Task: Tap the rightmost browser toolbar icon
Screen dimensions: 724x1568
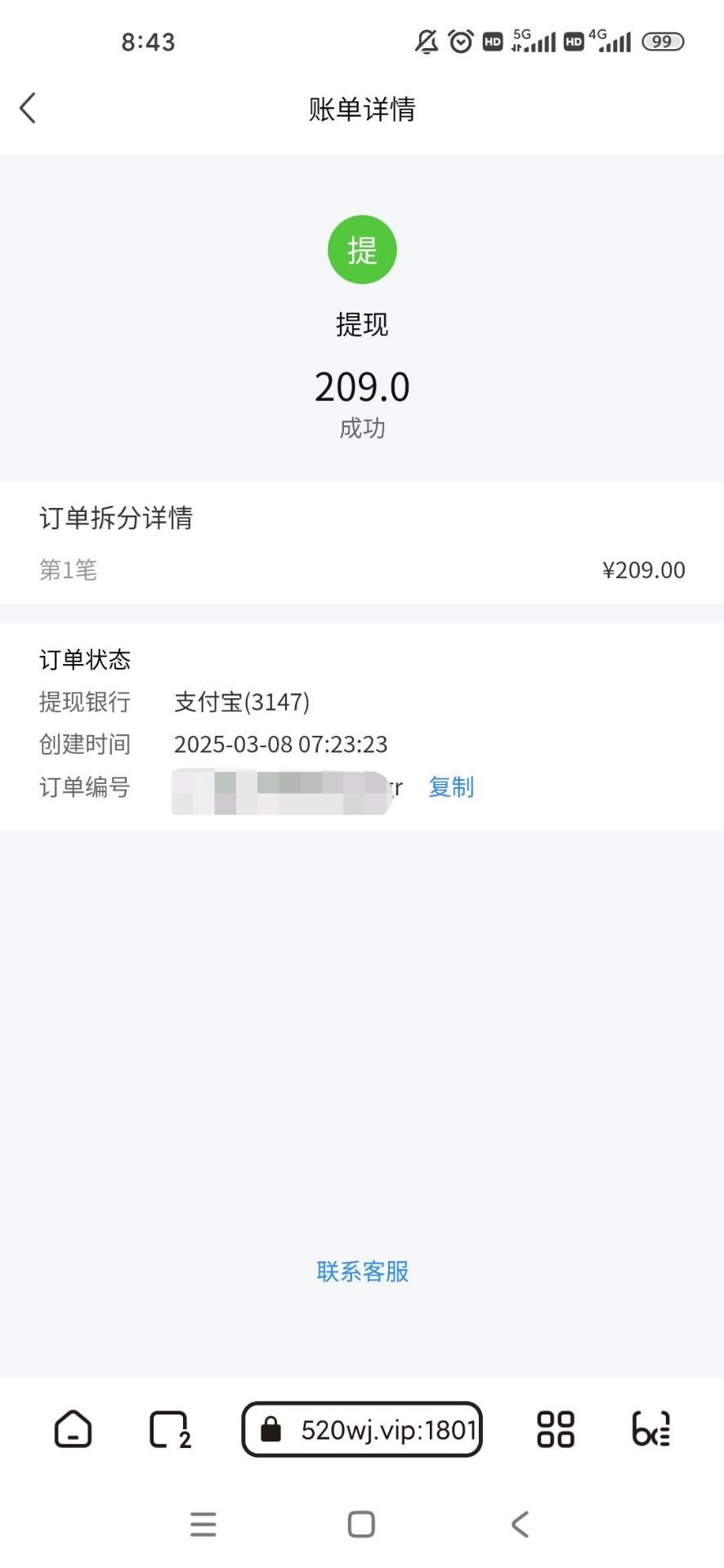Action: coord(651,1429)
